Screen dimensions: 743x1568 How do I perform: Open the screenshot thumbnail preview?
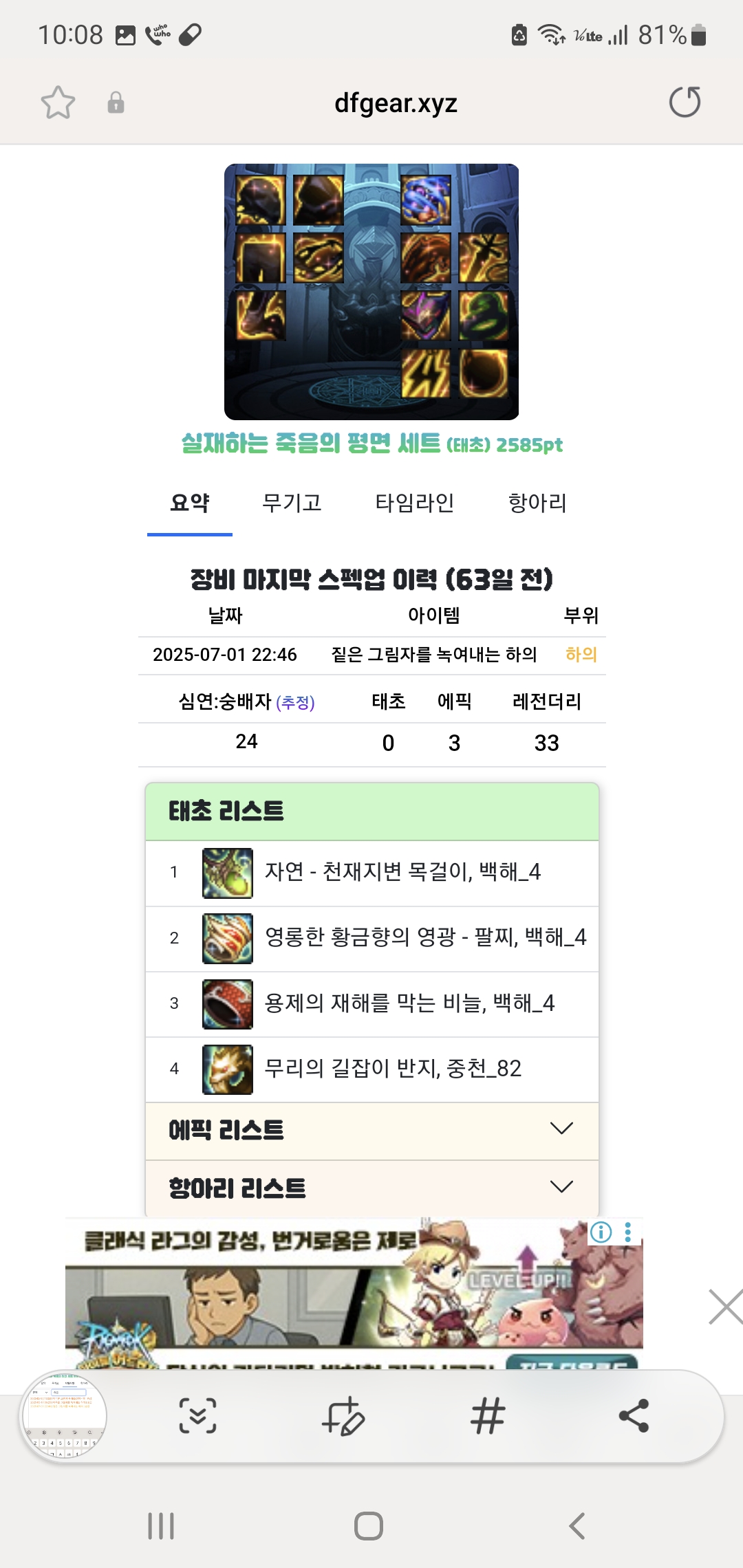click(x=64, y=1415)
